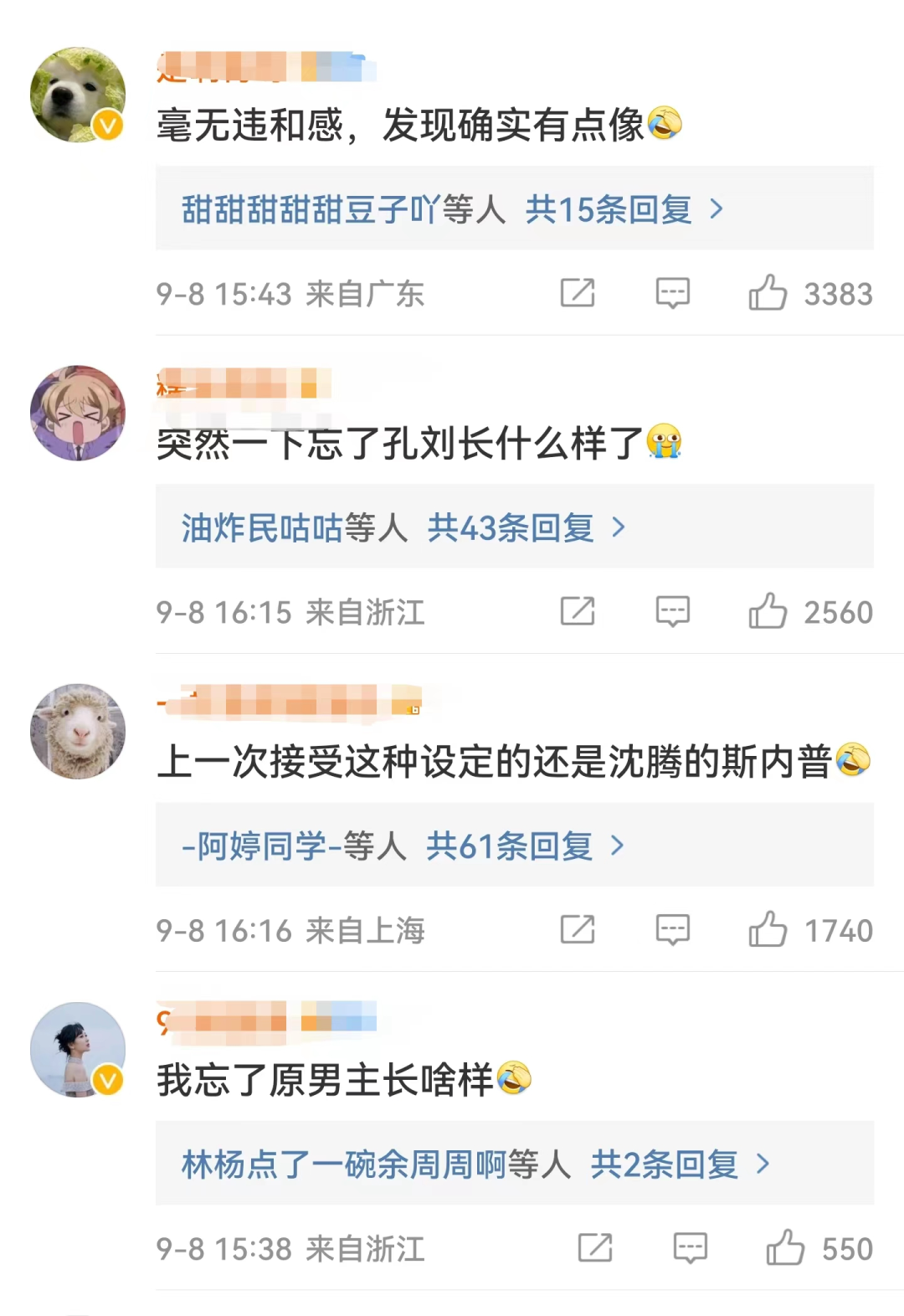The height and width of the screenshot is (1316, 904).
Task: Reply to the 9-8 16:15 comment
Action: point(672,611)
